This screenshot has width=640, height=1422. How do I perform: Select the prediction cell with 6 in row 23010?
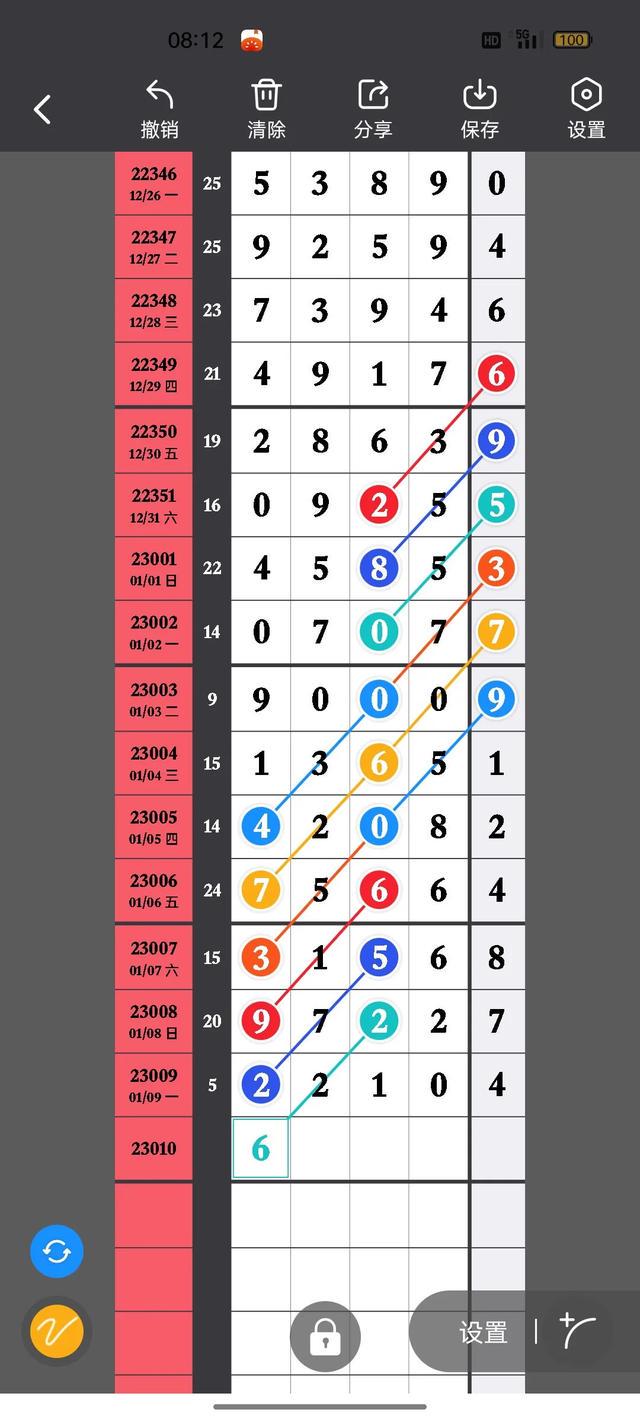click(x=260, y=1148)
